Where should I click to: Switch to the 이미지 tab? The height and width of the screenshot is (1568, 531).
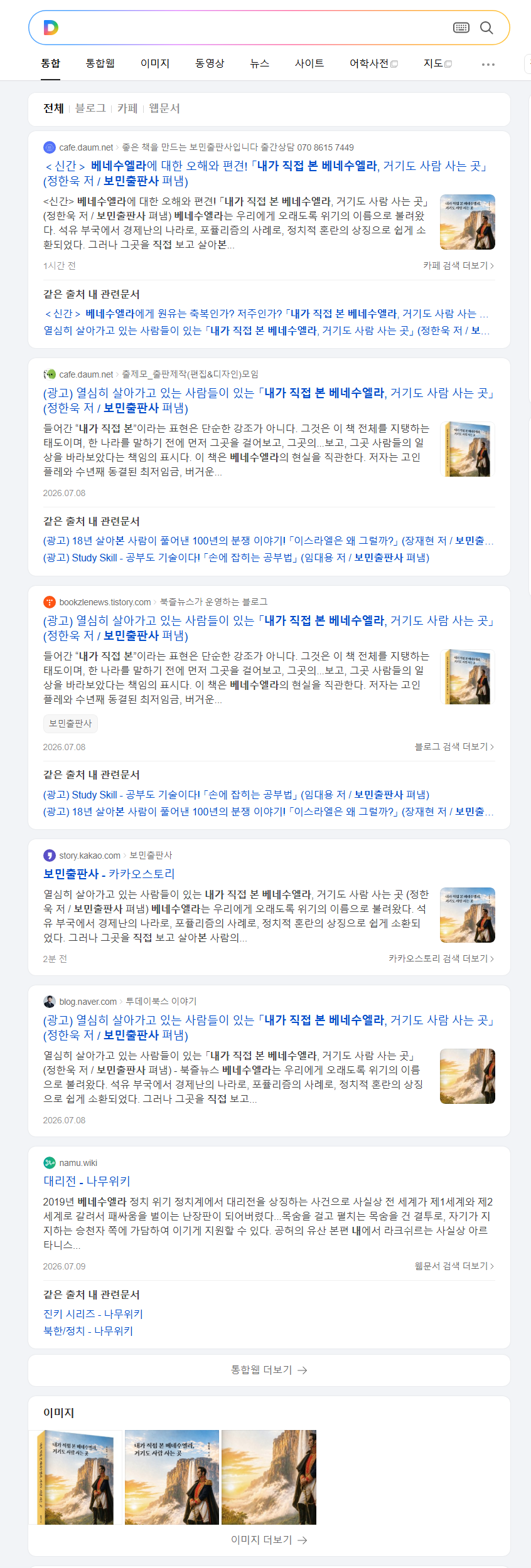155,63
